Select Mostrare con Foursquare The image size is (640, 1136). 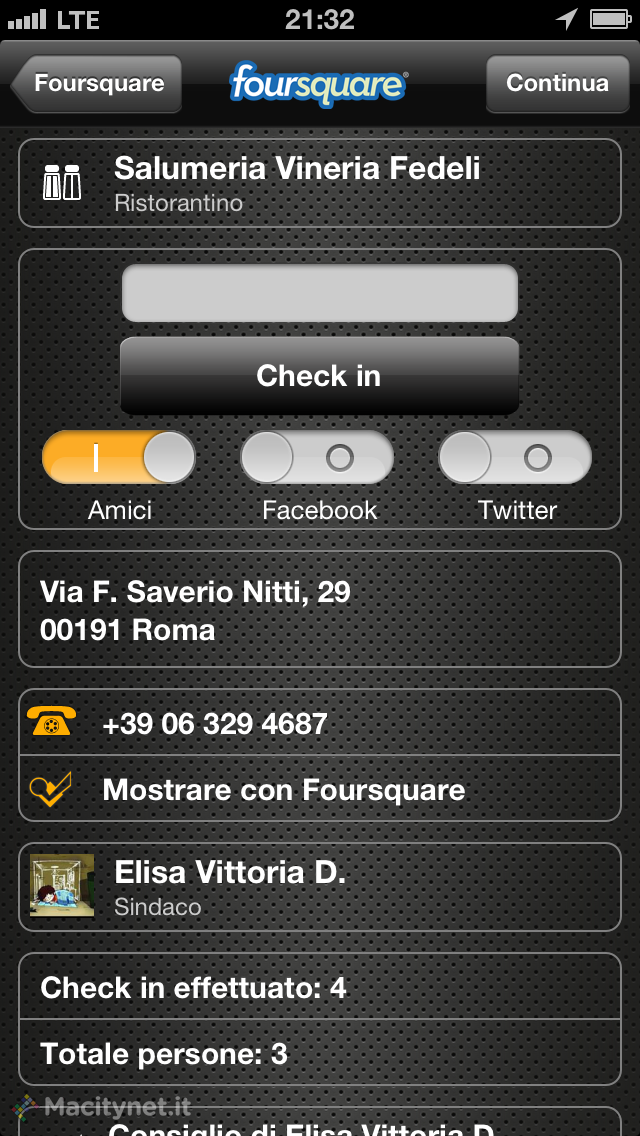[x=319, y=790]
